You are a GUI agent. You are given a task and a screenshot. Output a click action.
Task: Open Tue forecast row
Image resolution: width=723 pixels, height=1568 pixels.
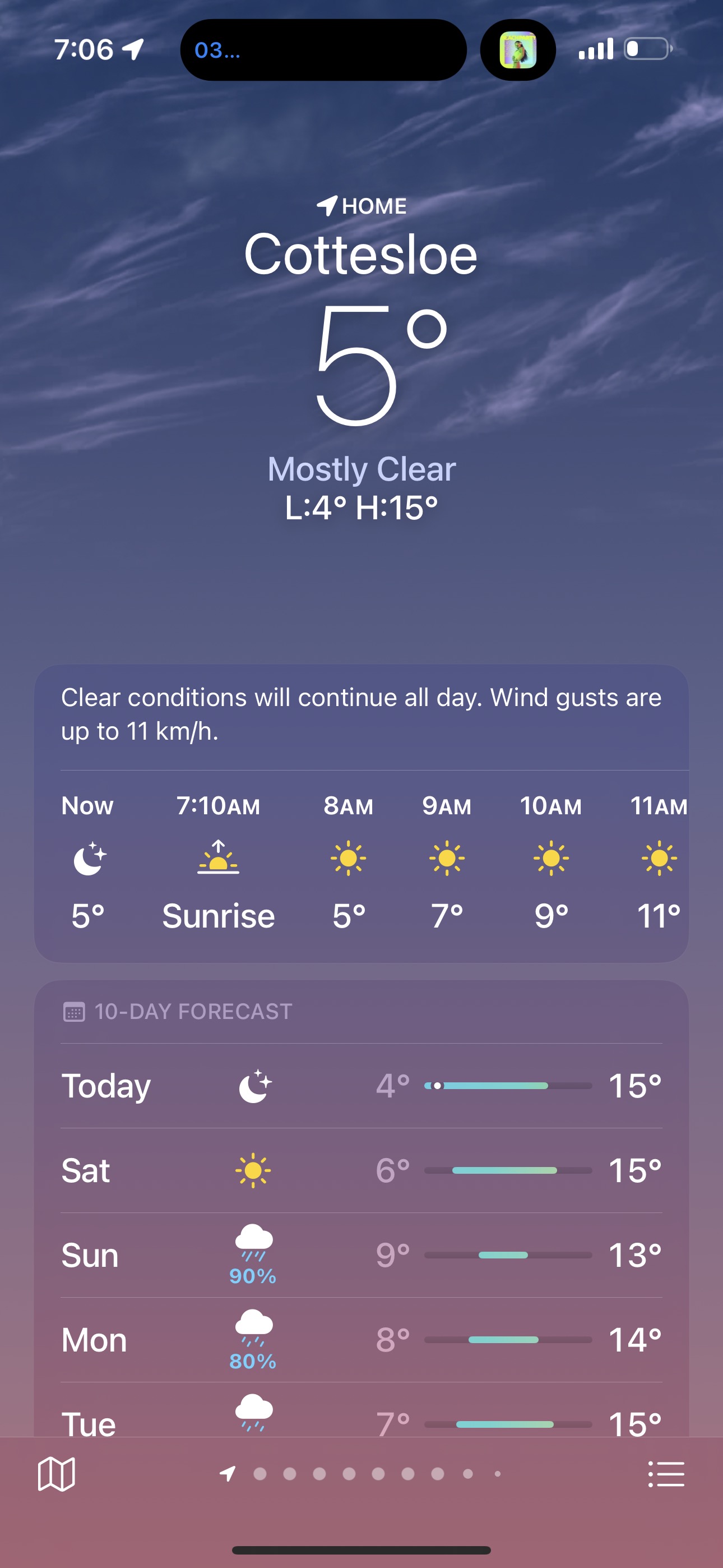(x=361, y=1421)
